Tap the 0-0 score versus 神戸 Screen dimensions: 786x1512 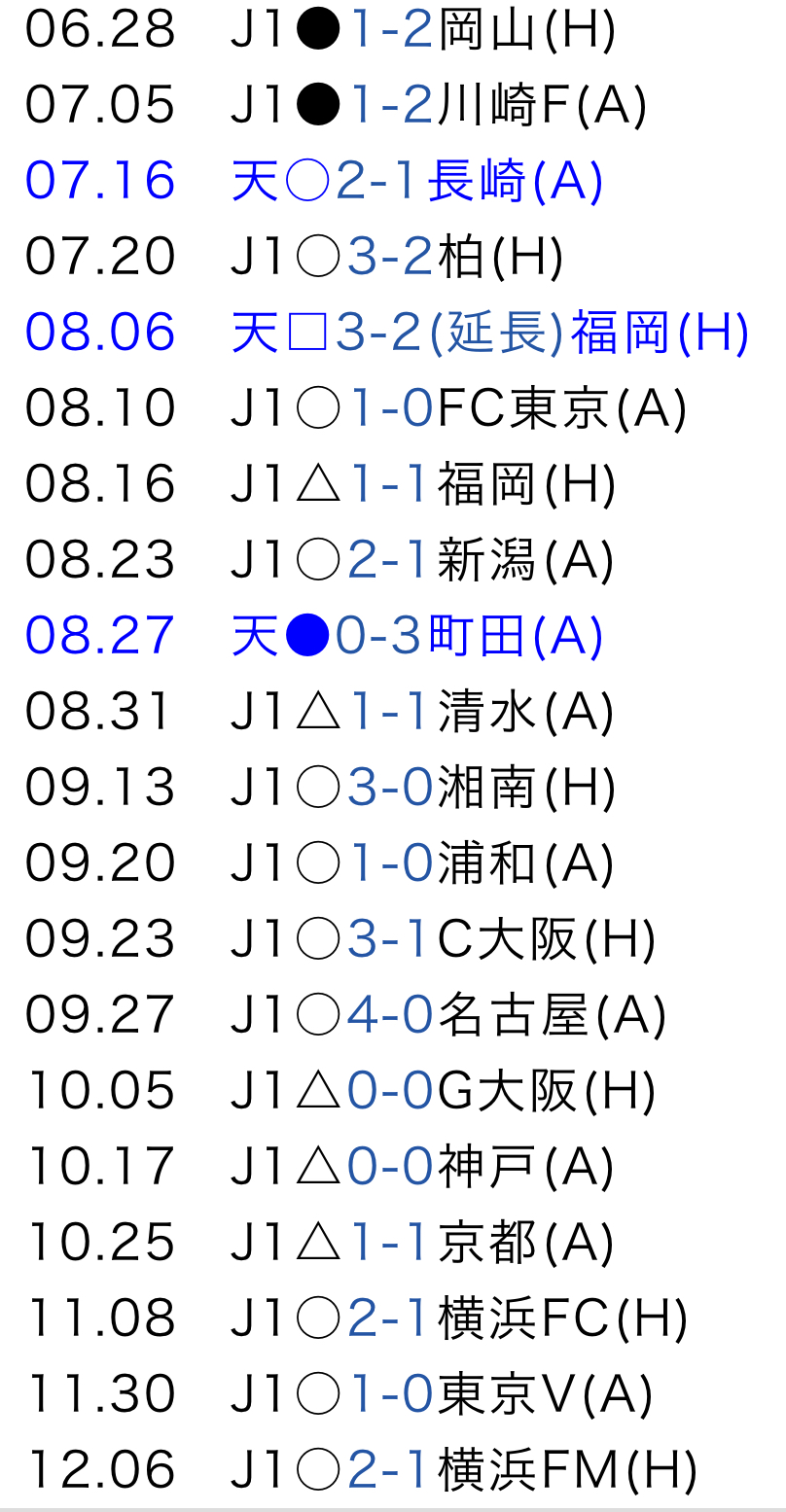[390, 1168]
